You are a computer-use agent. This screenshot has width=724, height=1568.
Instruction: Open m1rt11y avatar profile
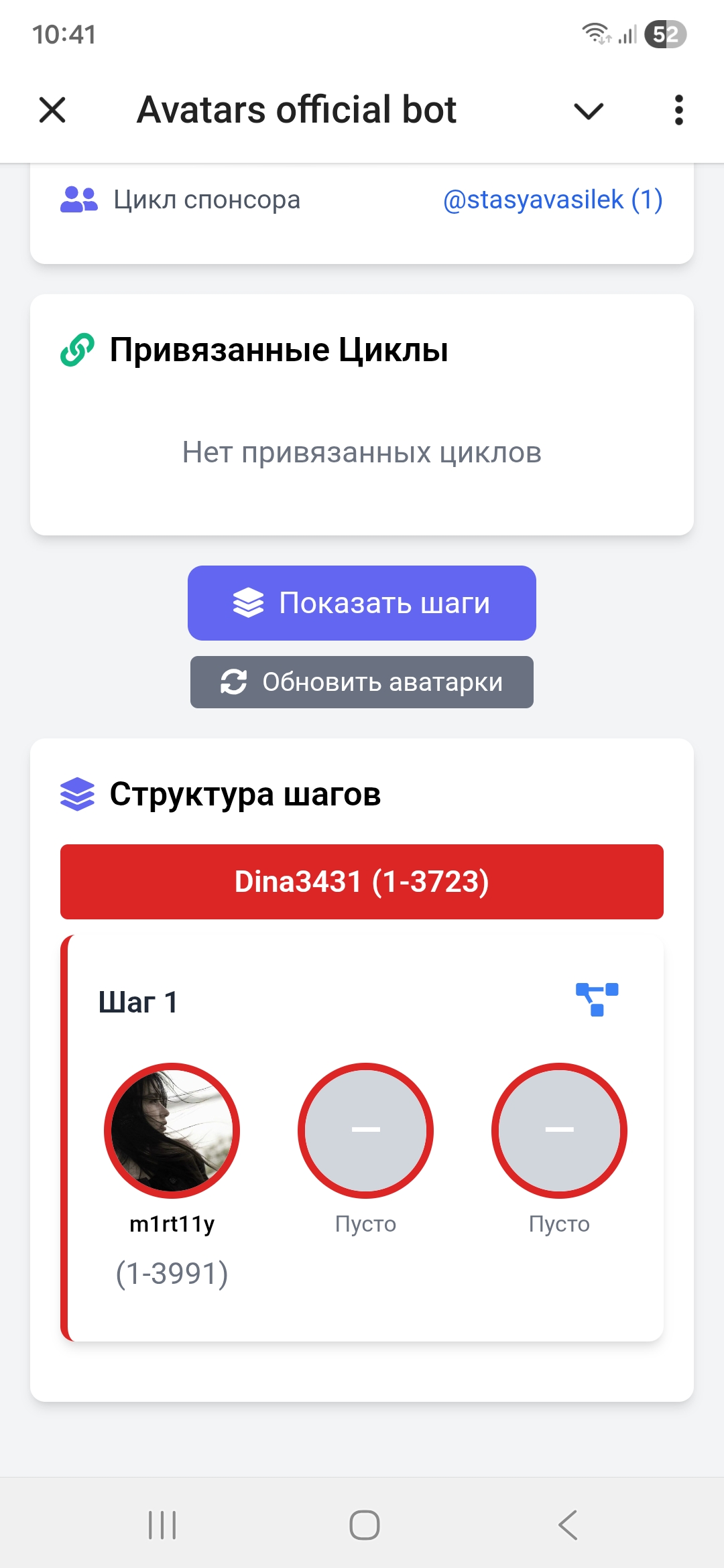[172, 1131]
